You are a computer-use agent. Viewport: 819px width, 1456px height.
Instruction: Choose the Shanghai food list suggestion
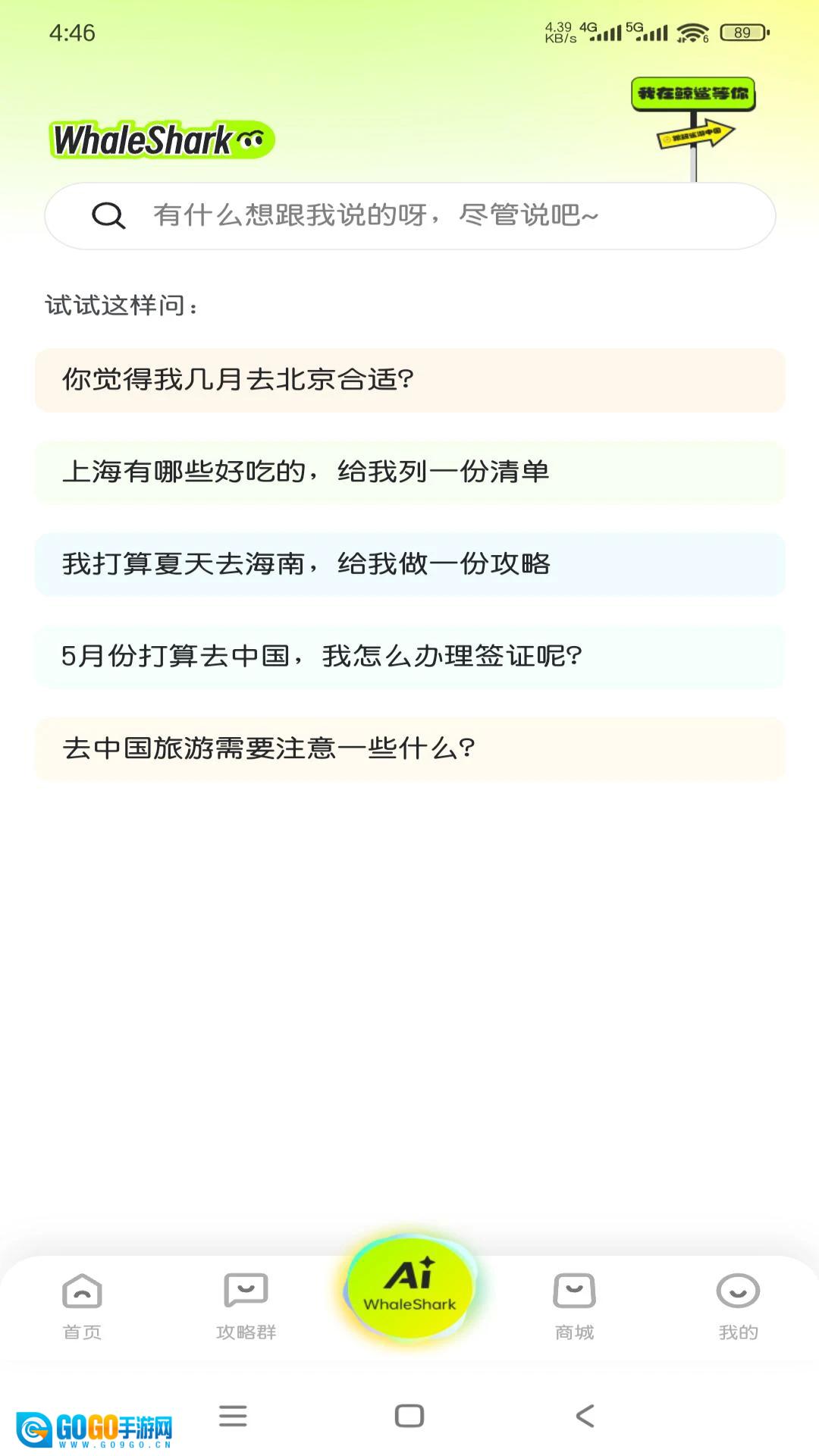tap(409, 472)
